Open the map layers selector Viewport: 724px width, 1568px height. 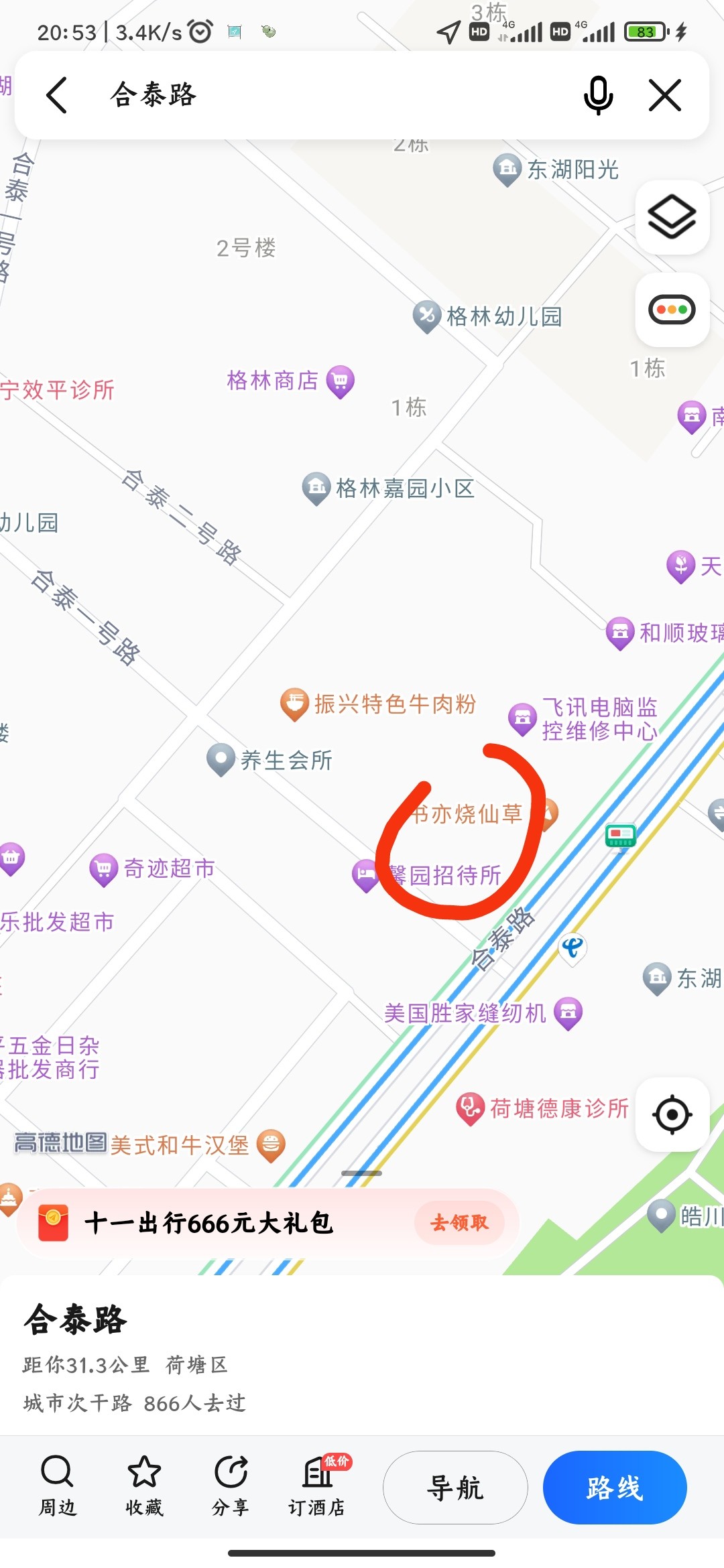tap(672, 217)
